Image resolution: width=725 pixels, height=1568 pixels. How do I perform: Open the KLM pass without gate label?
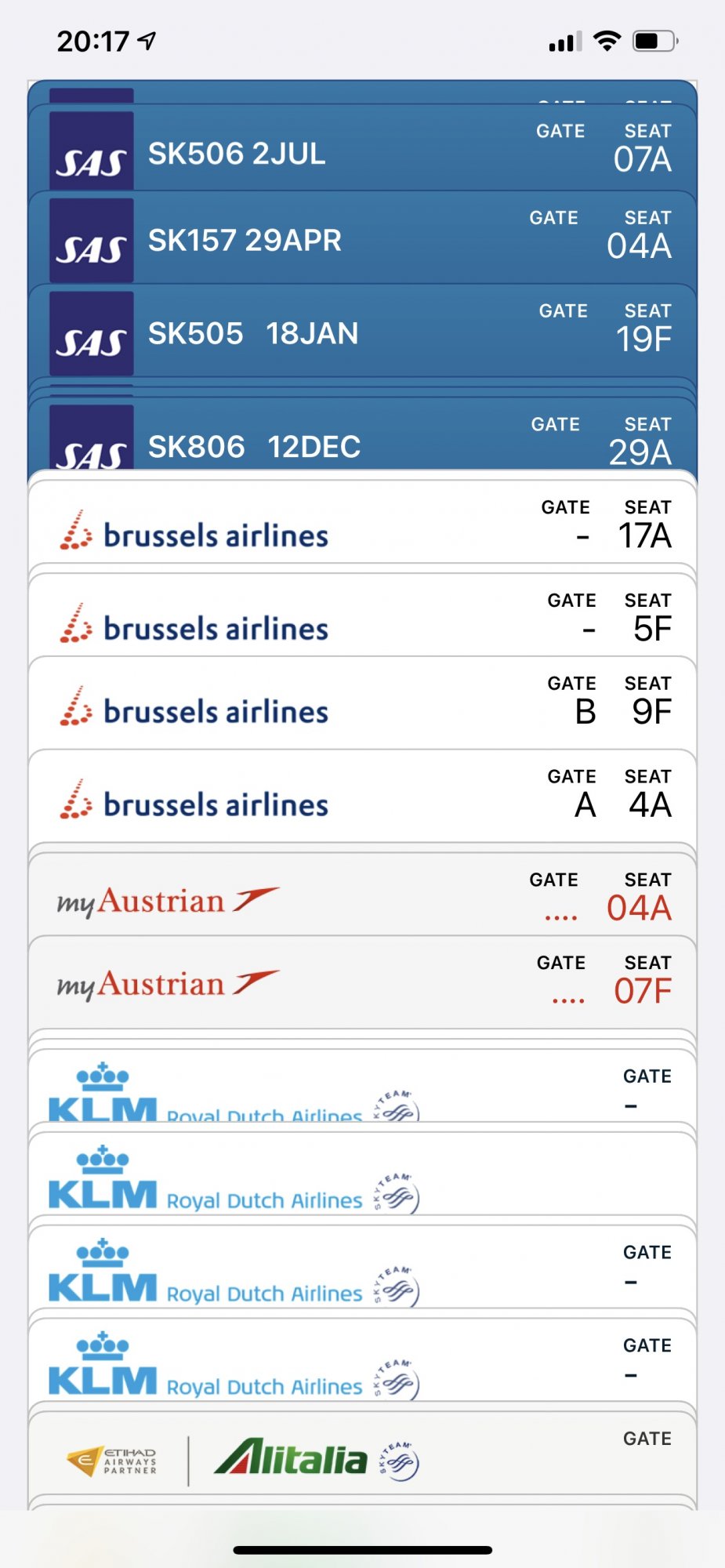[362, 1174]
